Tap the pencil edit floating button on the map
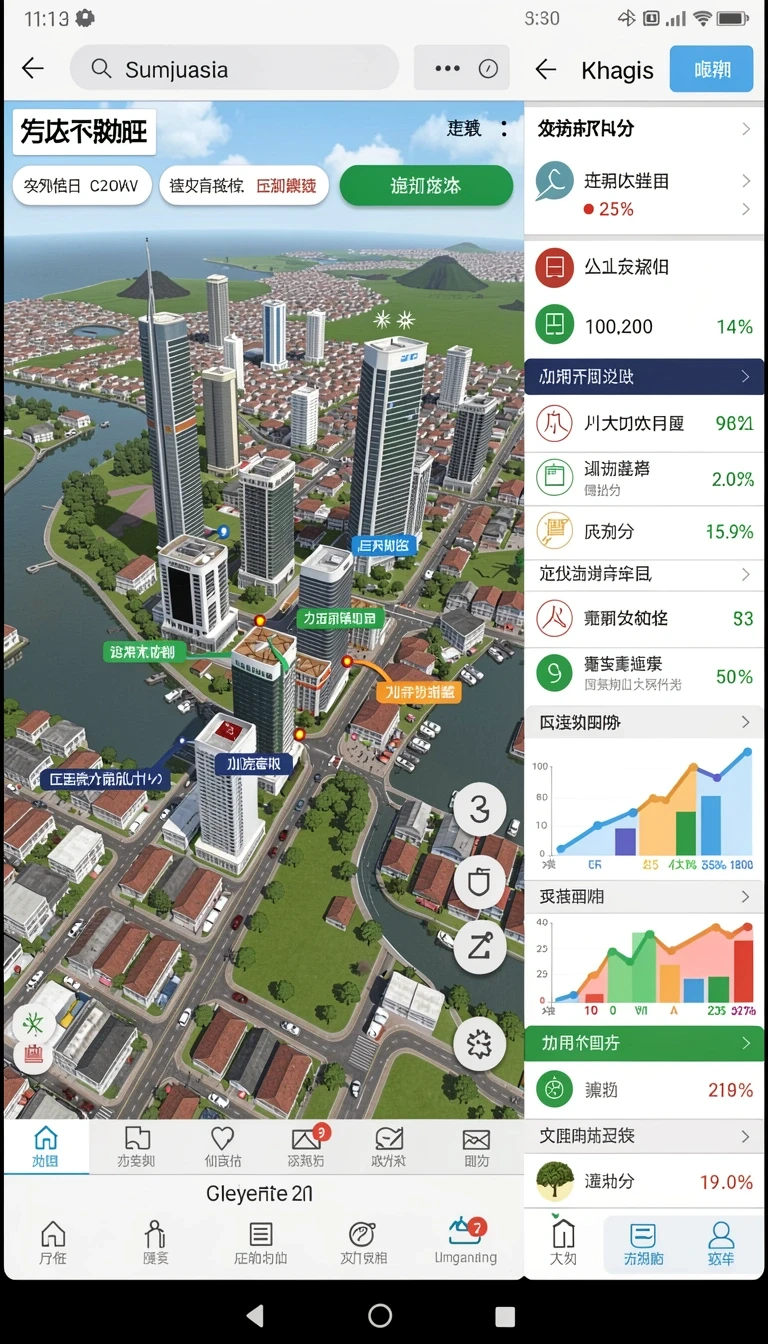The width and height of the screenshot is (768, 1344). [x=480, y=947]
